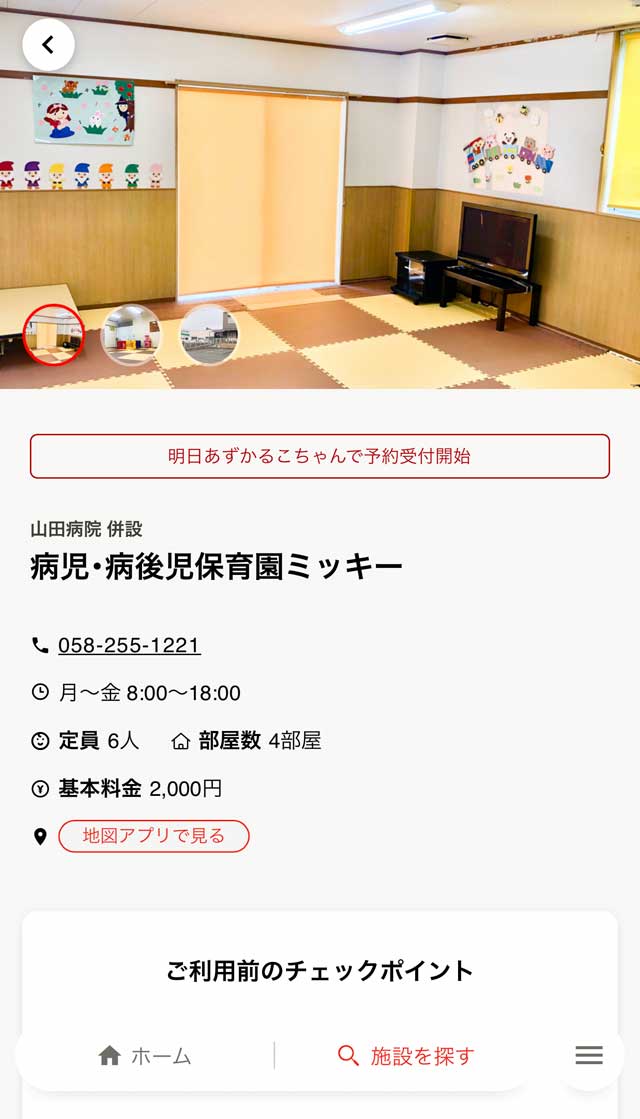View the second photo thumbnail

point(131,335)
